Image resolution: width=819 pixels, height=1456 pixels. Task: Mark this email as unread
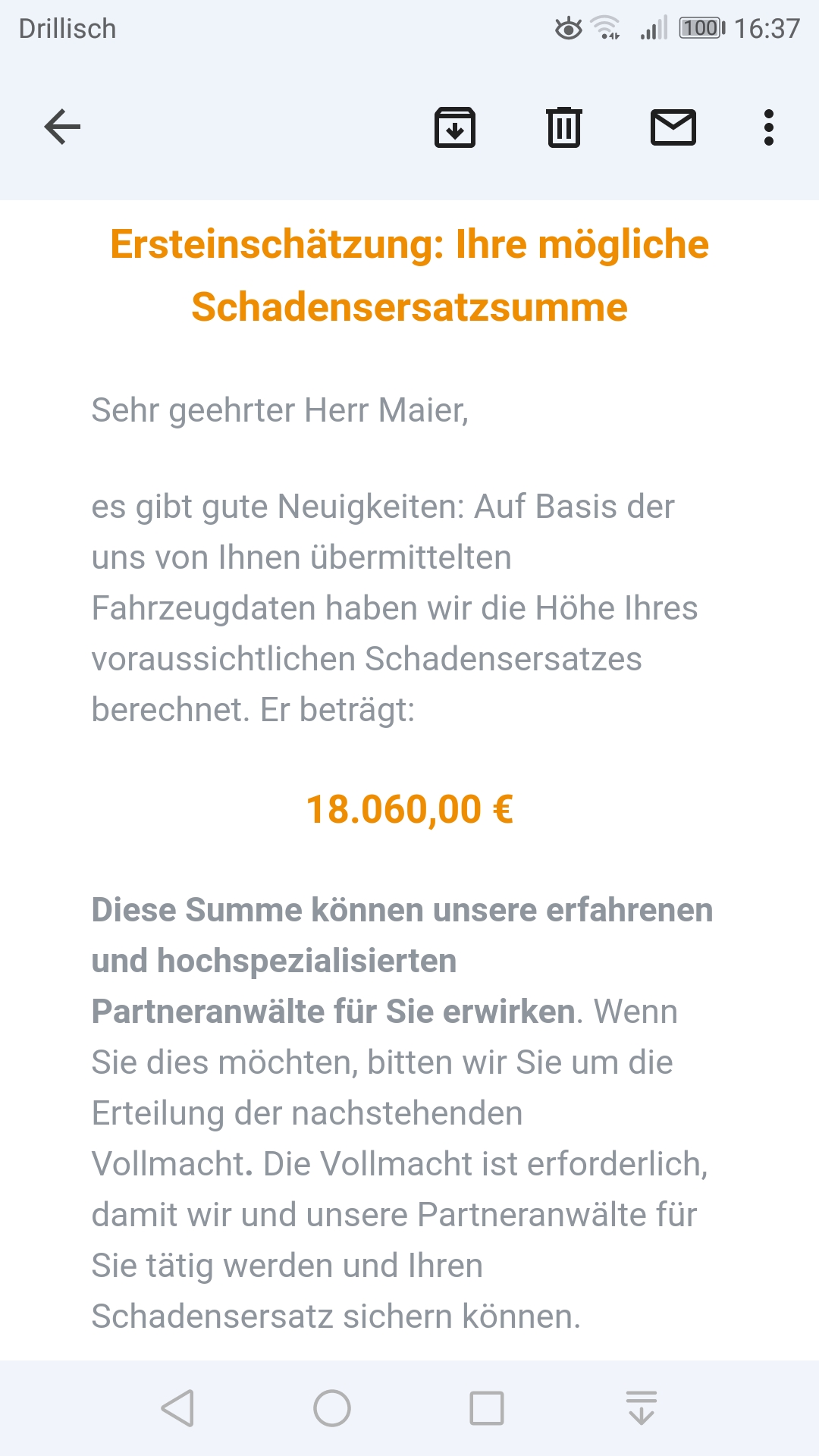point(673,127)
